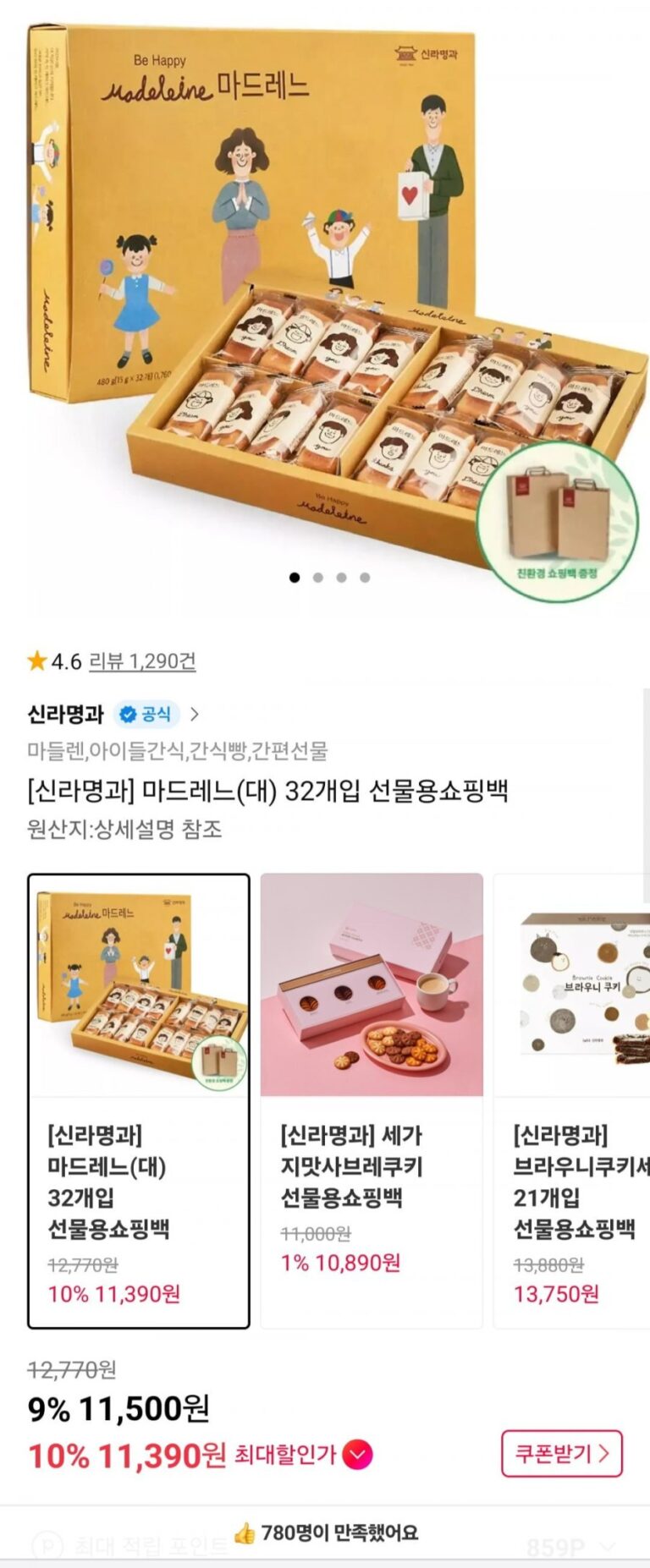Tap the 쿠폰받기 coupon button

pos(561,1453)
